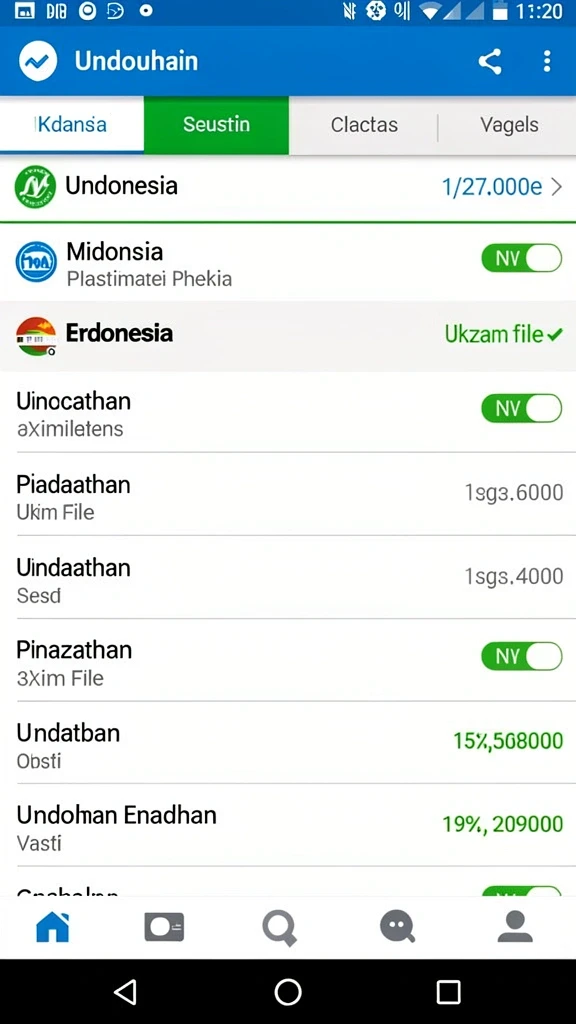Open the Clactas tab
576x1024 pixels.
[x=364, y=125]
